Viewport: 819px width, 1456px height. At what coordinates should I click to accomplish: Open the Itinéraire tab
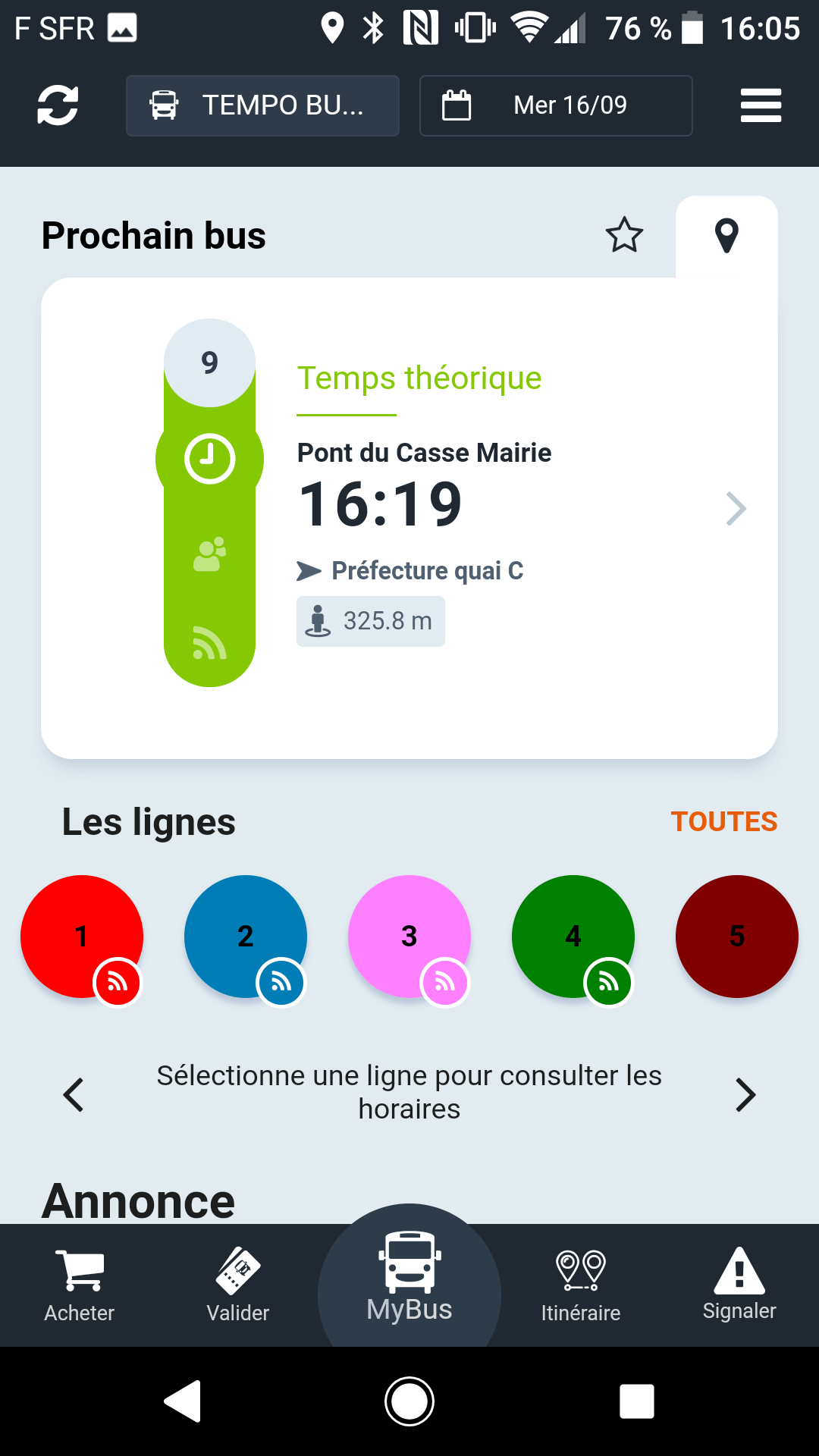coord(581,1286)
